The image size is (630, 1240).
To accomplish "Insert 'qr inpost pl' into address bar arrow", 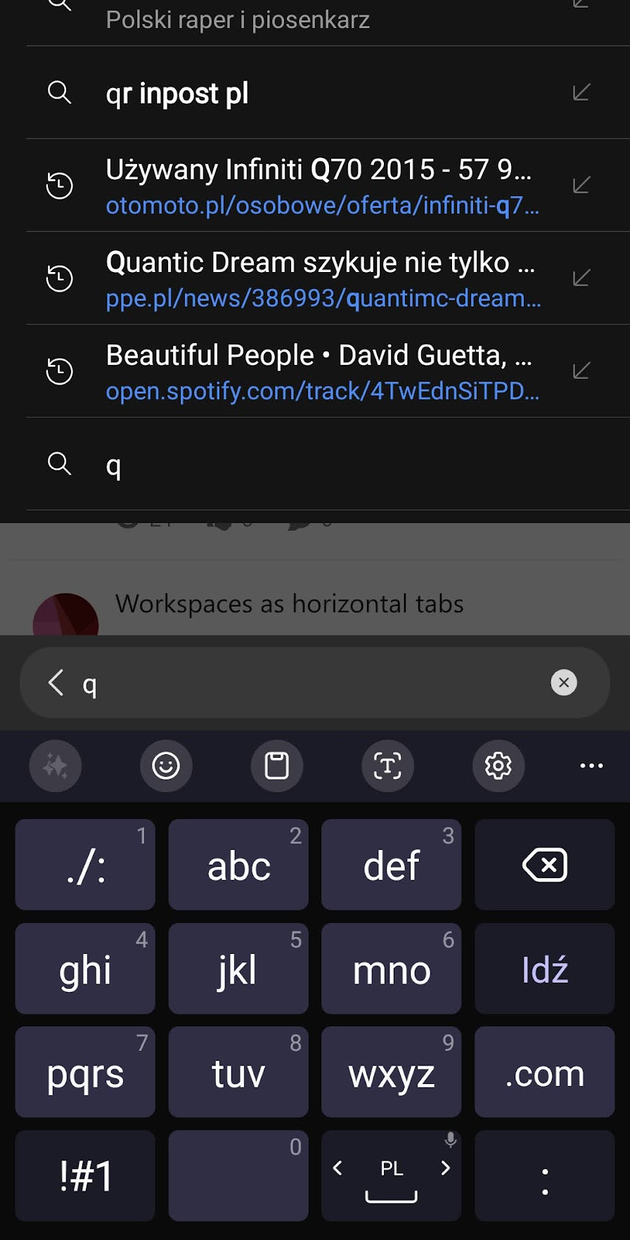I will (x=581, y=92).
